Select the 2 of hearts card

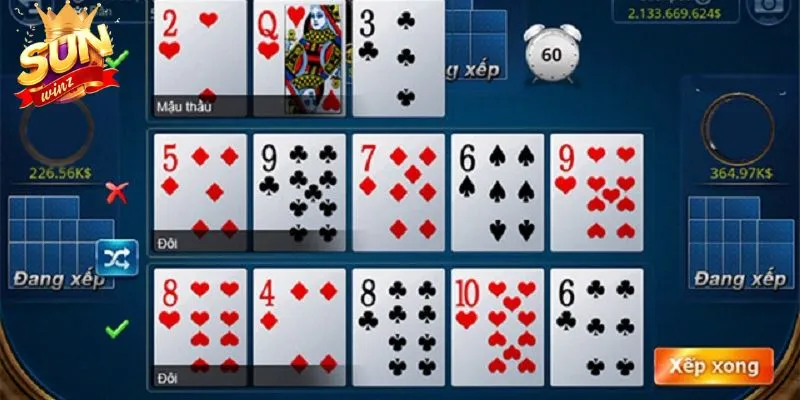click(201, 58)
